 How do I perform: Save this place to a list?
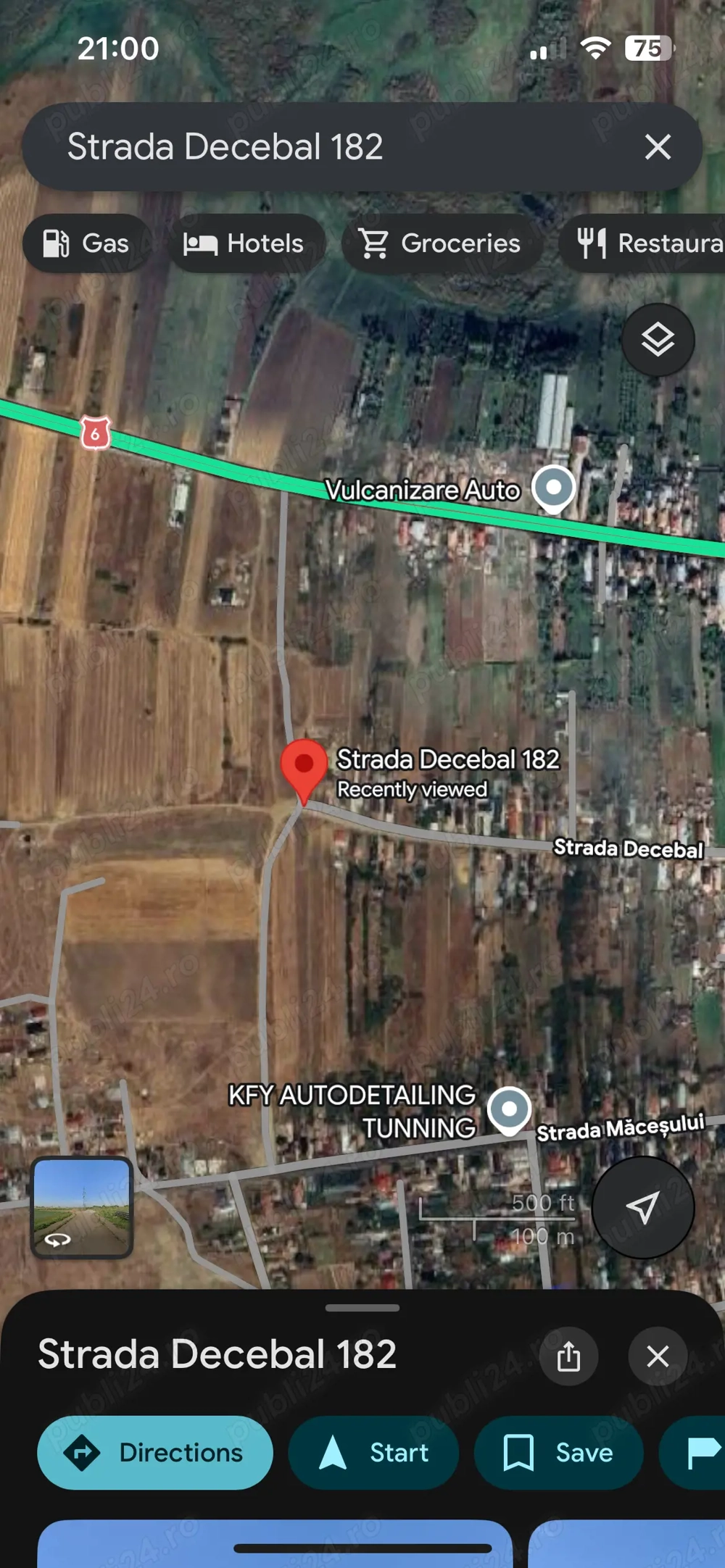click(558, 1453)
